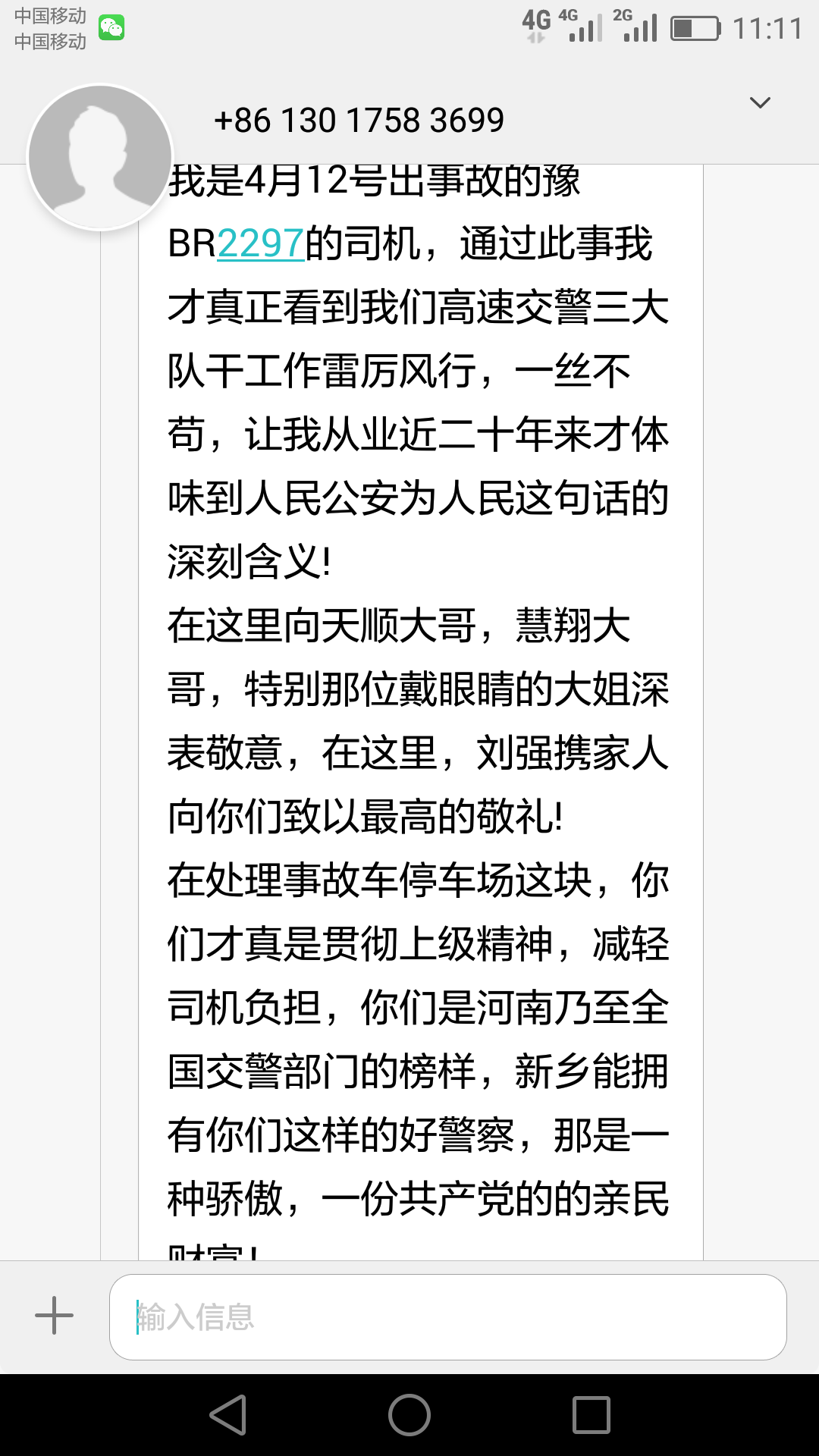This screenshot has width=819, height=1456.
Task: Open the plus attachment menu
Action: pyautogui.click(x=55, y=1316)
